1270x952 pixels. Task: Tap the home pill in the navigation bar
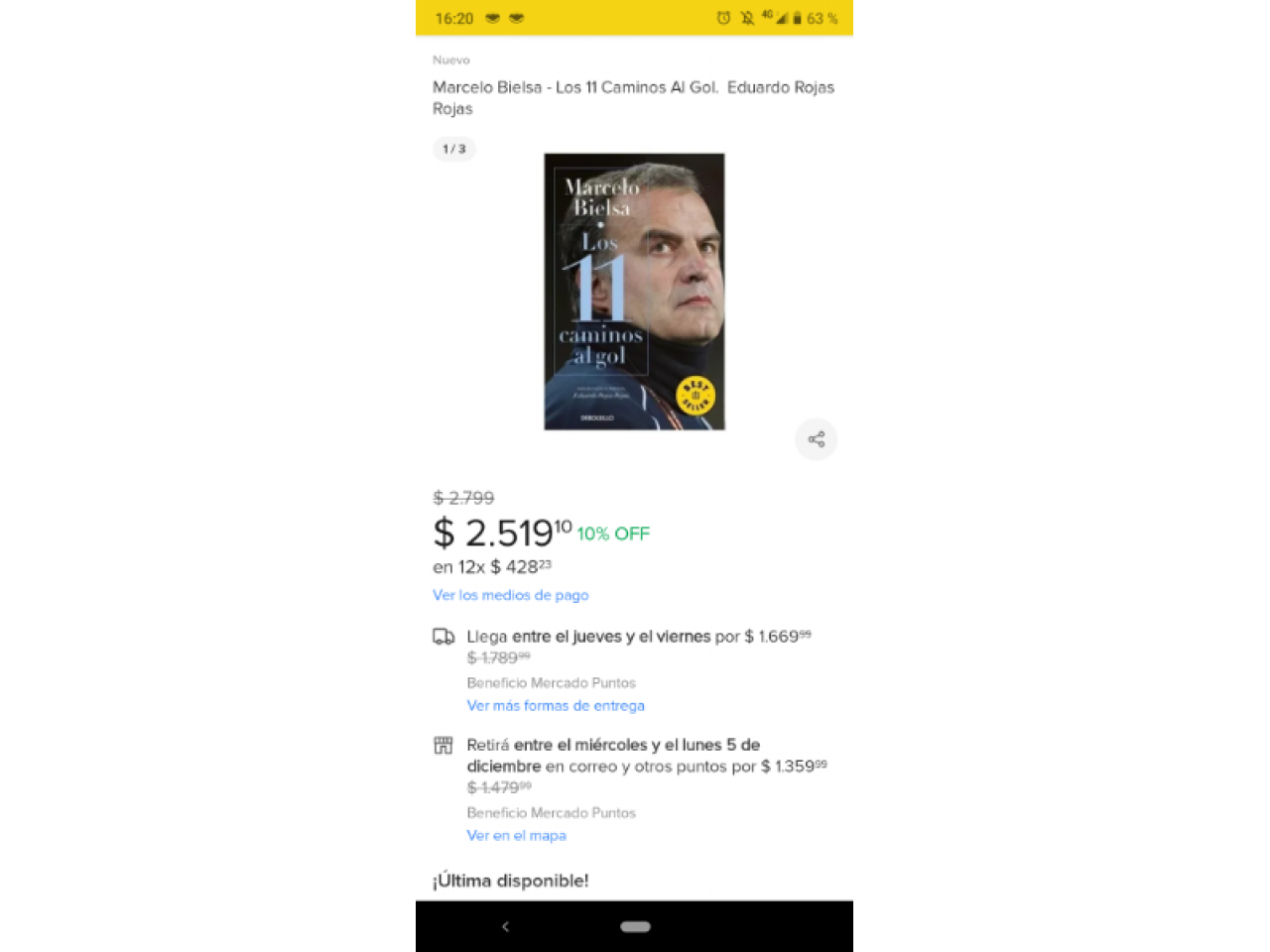pyautogui.click(x=635, y=926)
